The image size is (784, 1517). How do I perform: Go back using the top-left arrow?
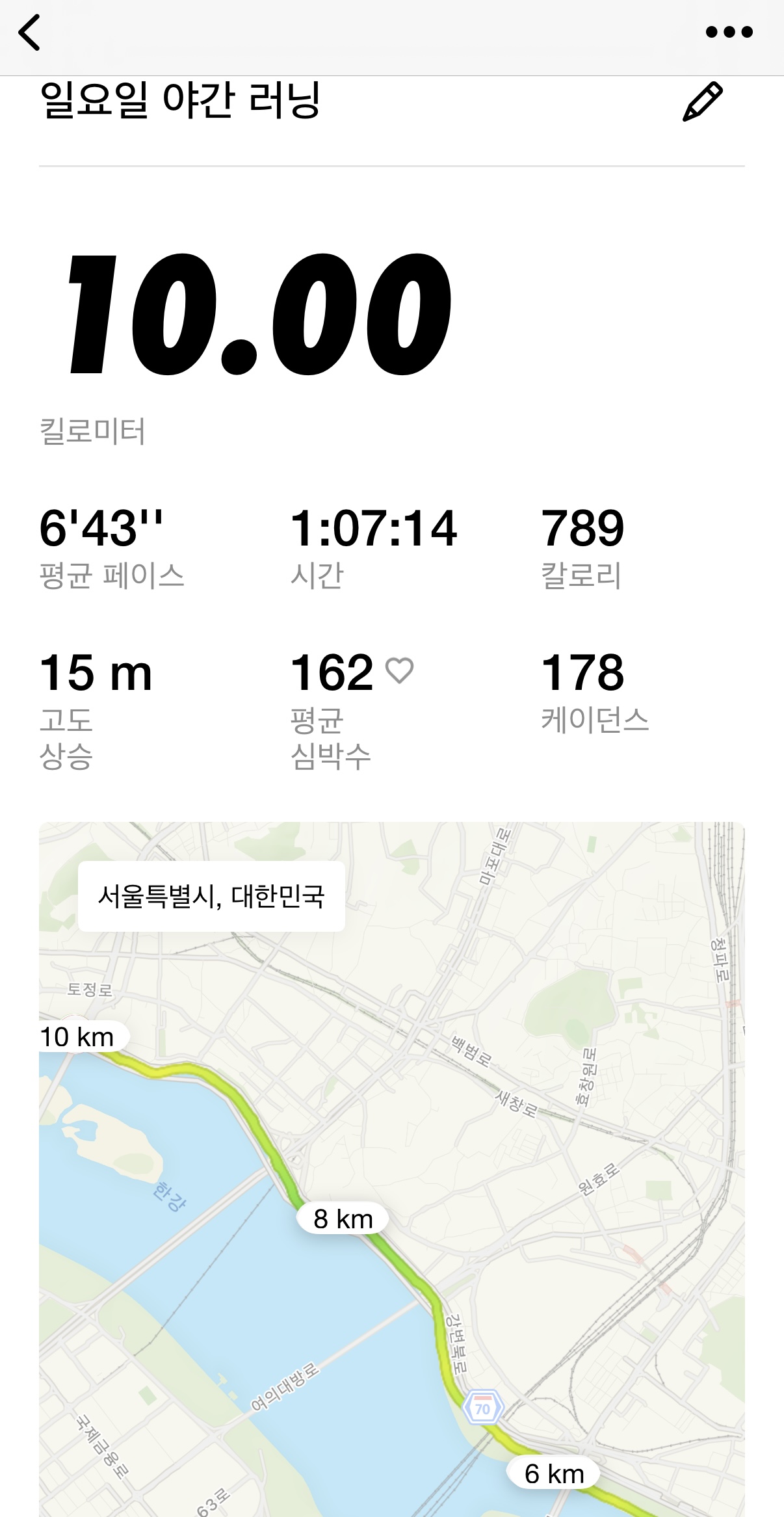tap(30, 33)
